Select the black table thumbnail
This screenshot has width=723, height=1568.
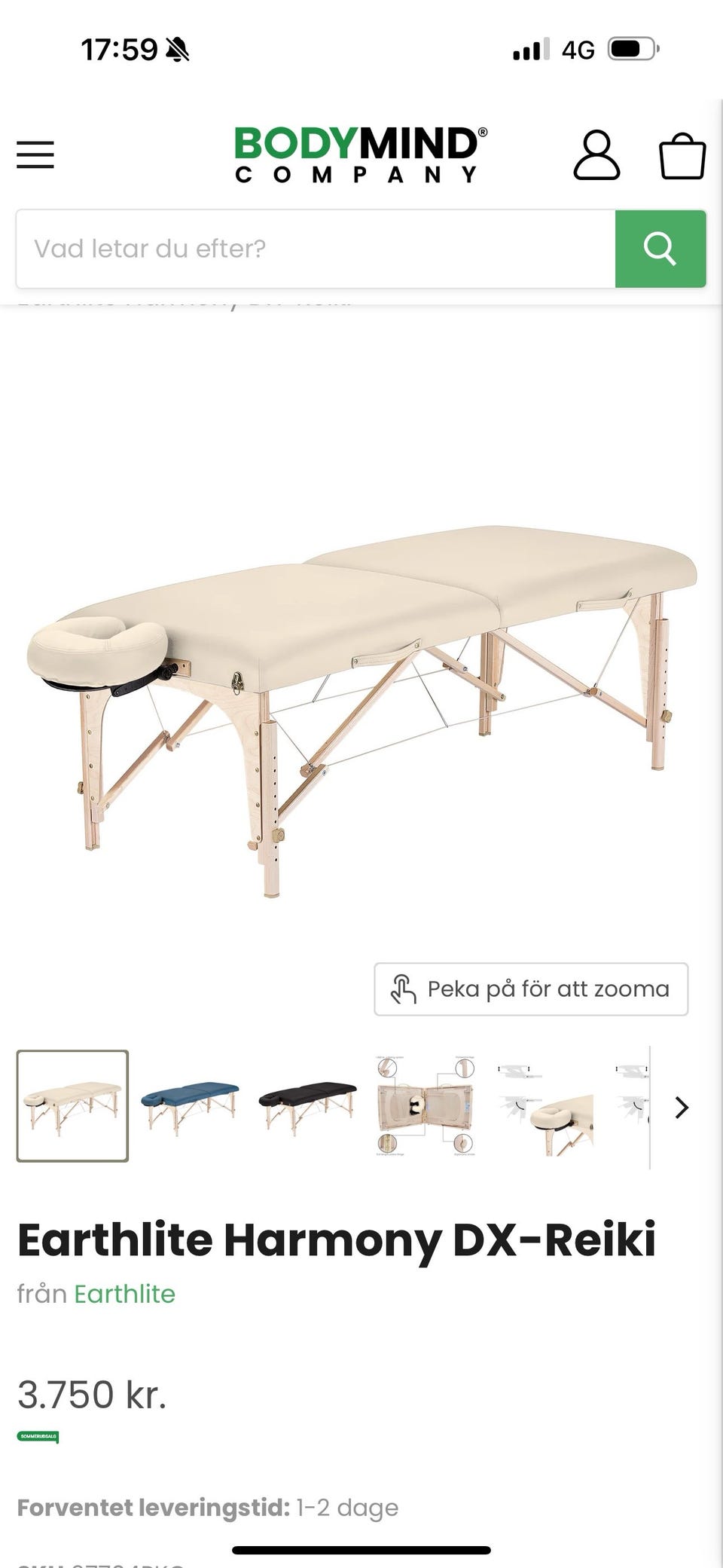pos(307,1105)
